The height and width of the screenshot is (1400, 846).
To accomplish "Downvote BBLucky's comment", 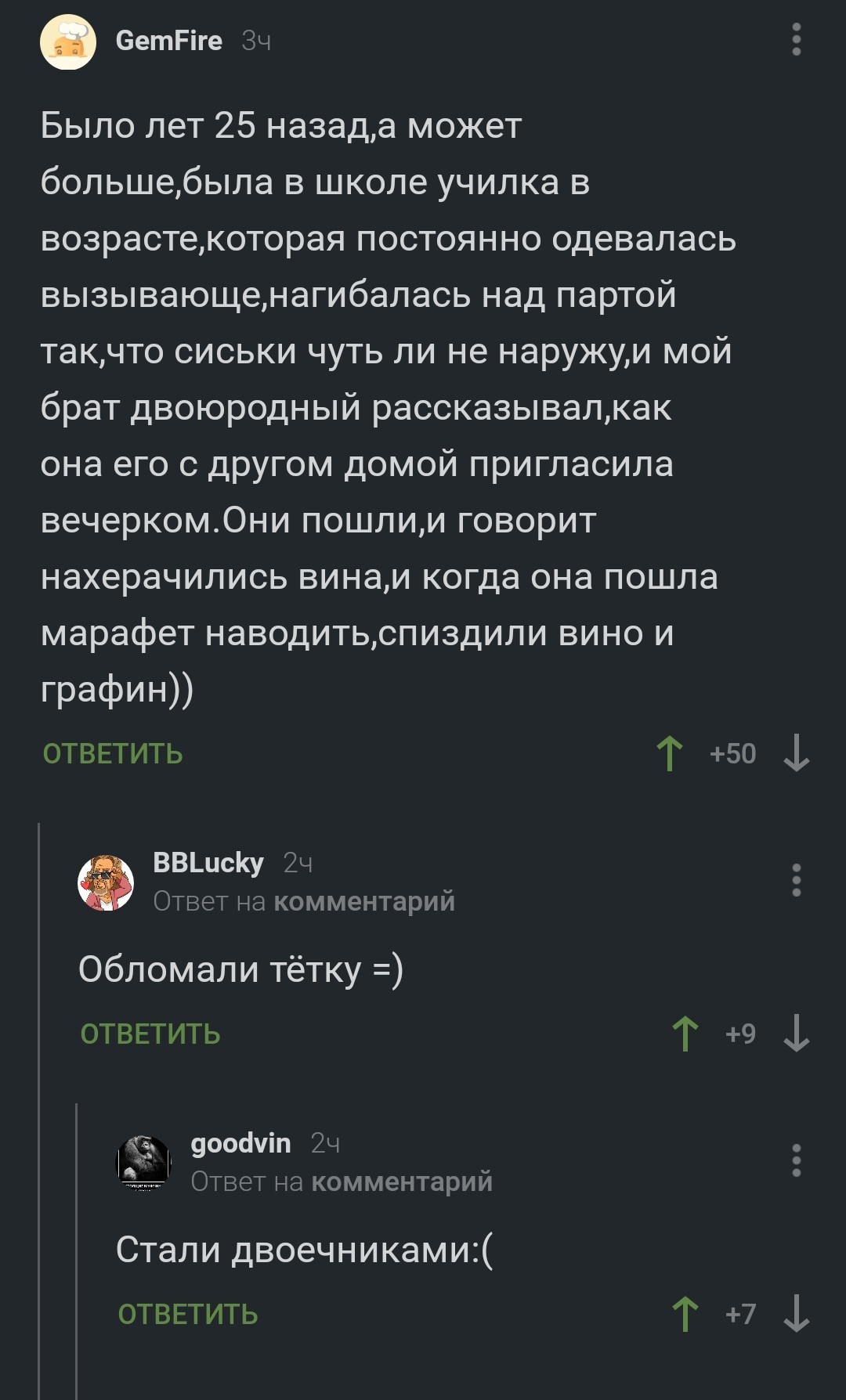I will click(x=797, y=1034).
